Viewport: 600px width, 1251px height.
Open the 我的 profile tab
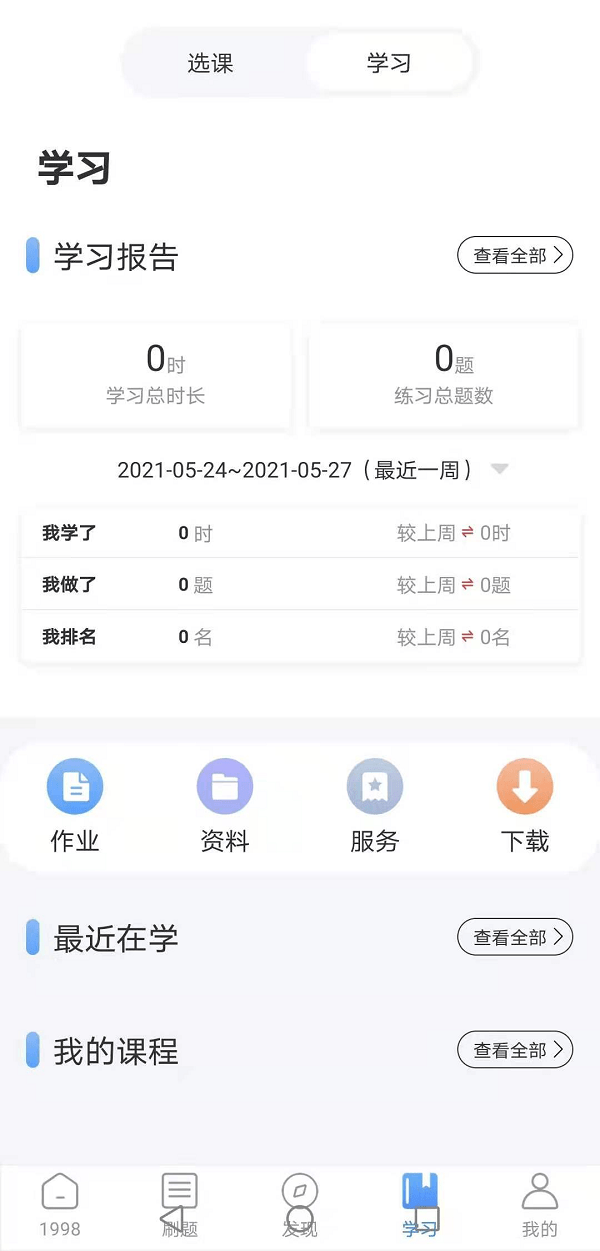click(540, 1204)
